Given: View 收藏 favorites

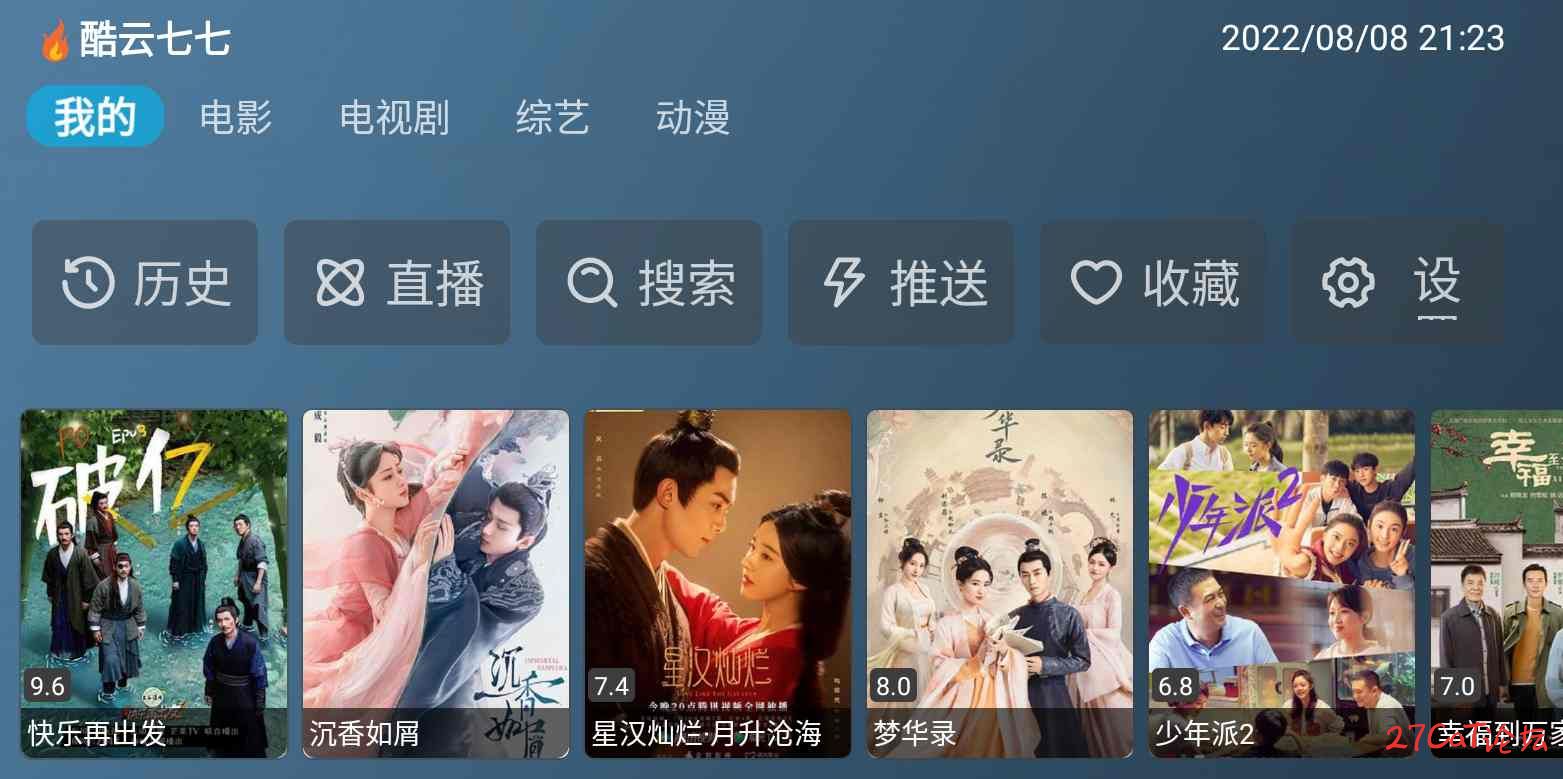Looking at the screenshot, I should (1153, 283).
